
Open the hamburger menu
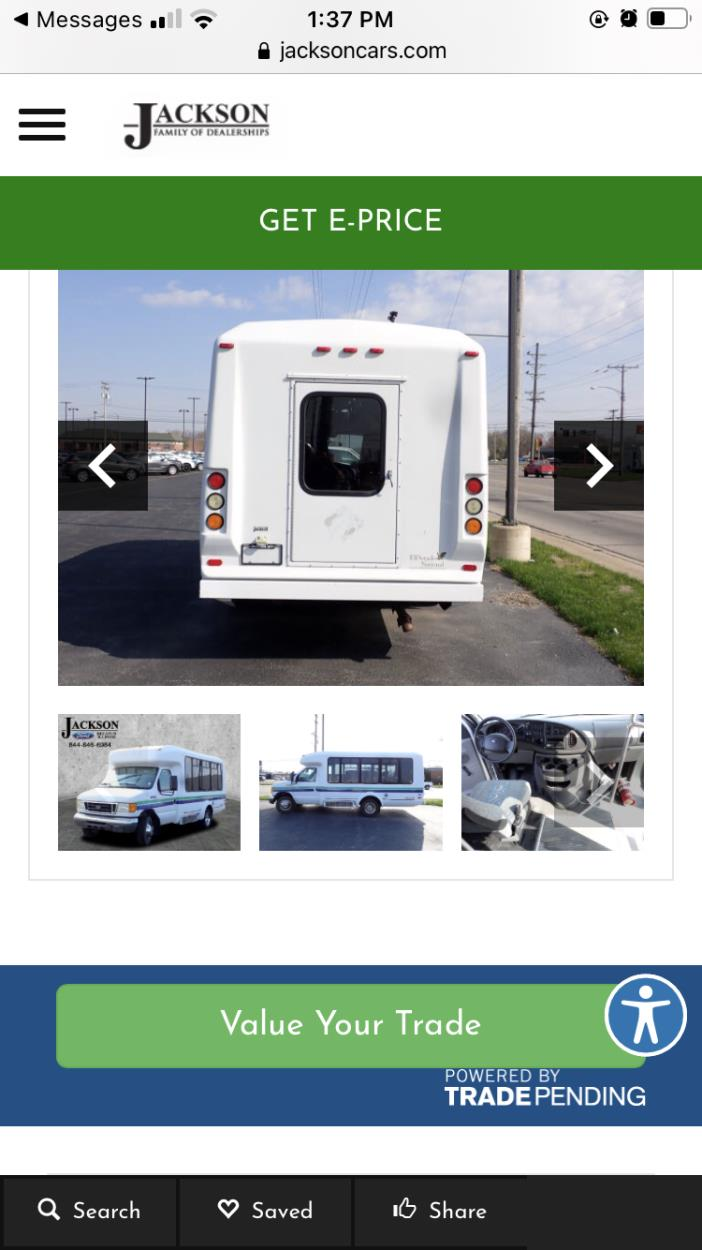pos(42,125)
